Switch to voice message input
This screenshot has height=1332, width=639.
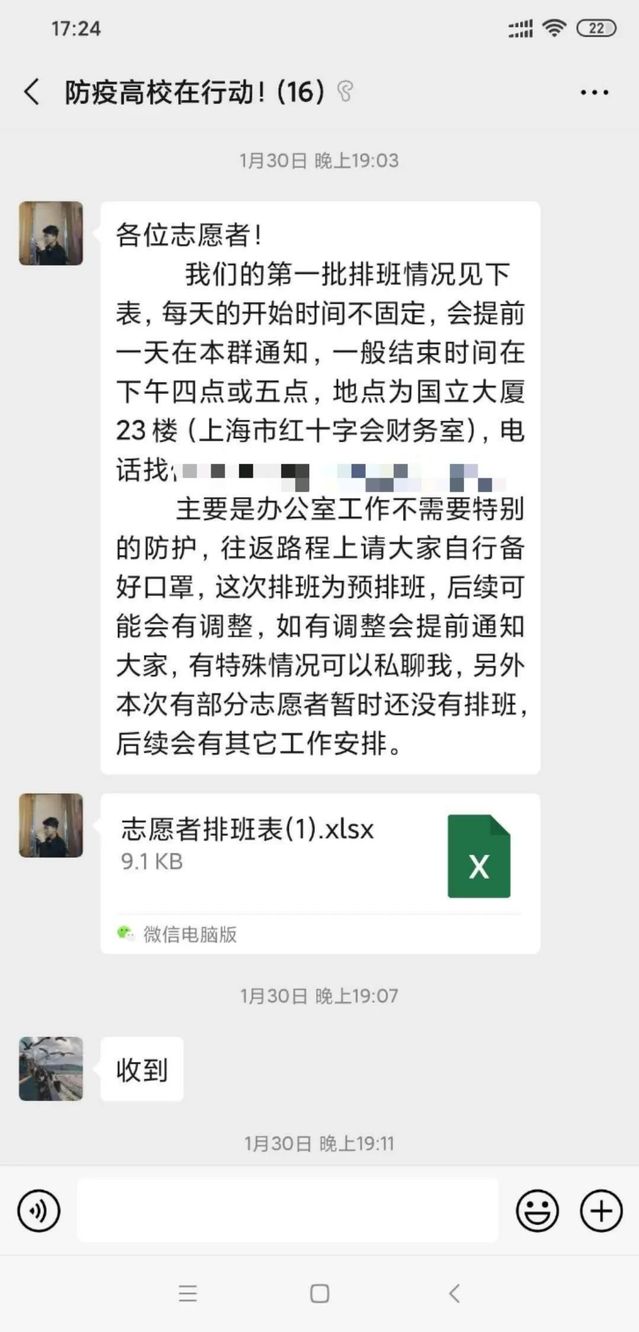coord(39,1212)
